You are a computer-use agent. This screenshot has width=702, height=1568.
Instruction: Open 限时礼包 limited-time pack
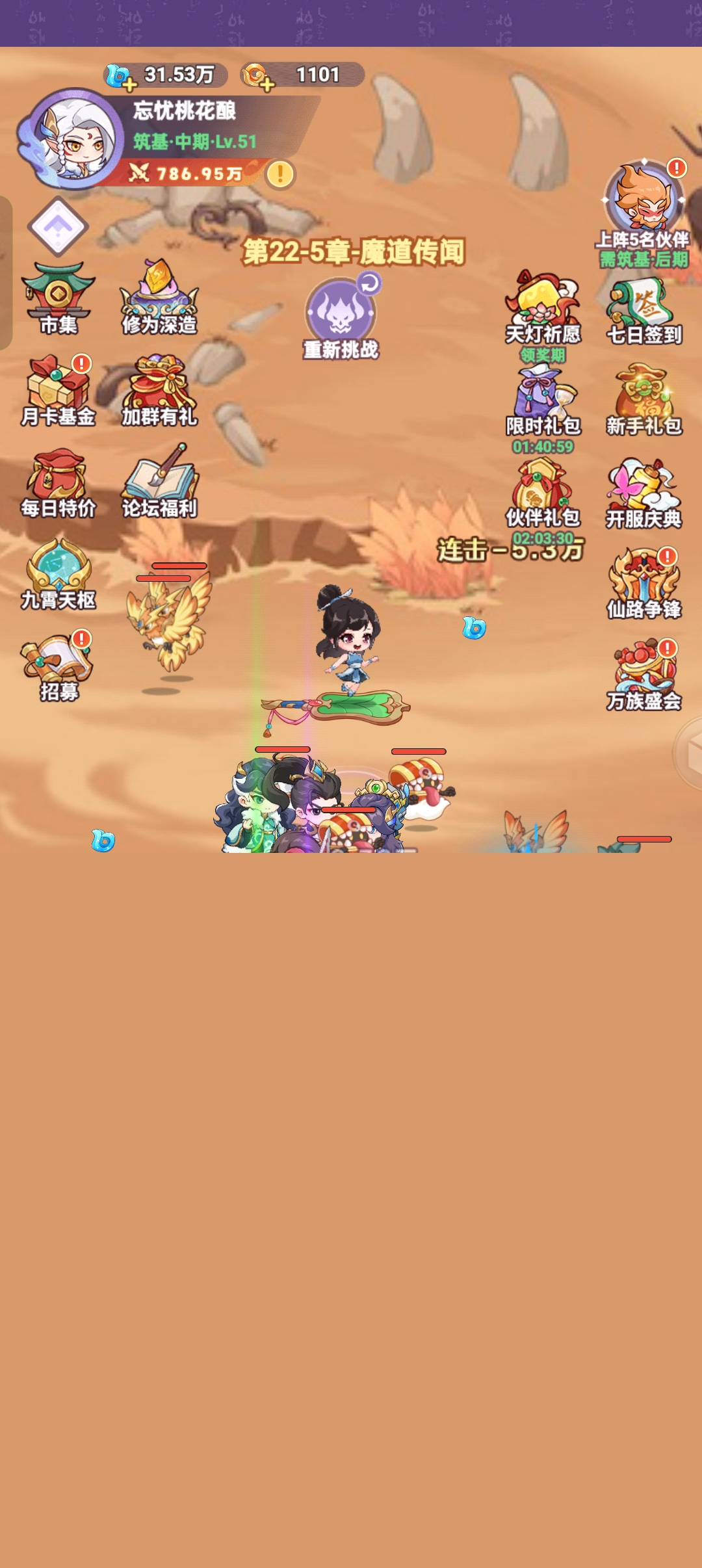pos(543,401)
